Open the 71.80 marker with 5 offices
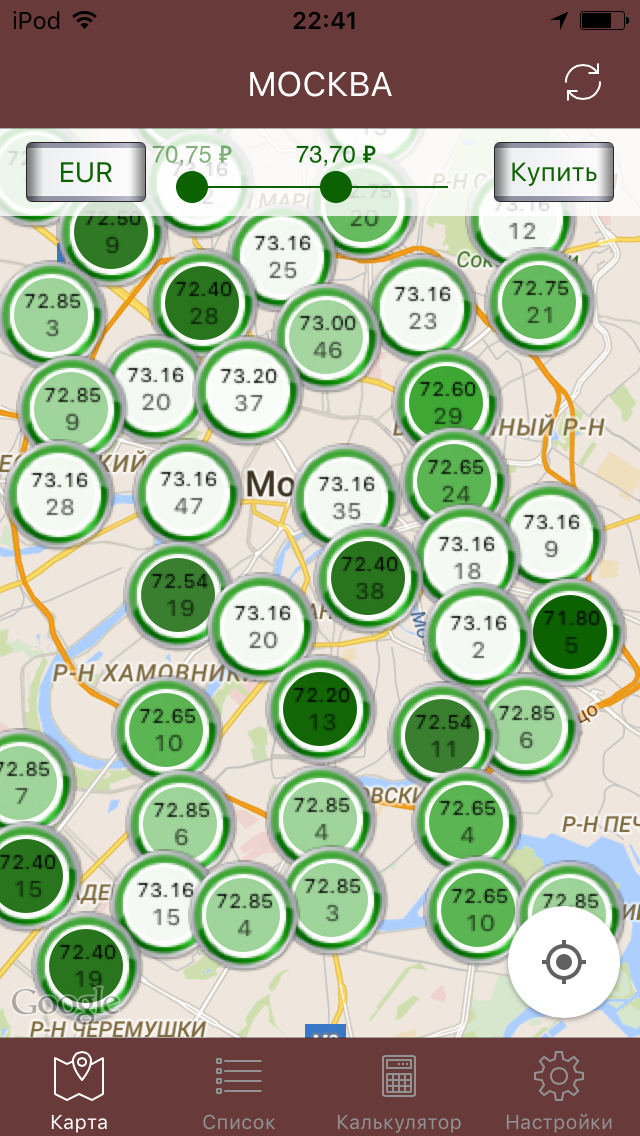This screenshot has height=1136, width=640. [571, 631]
